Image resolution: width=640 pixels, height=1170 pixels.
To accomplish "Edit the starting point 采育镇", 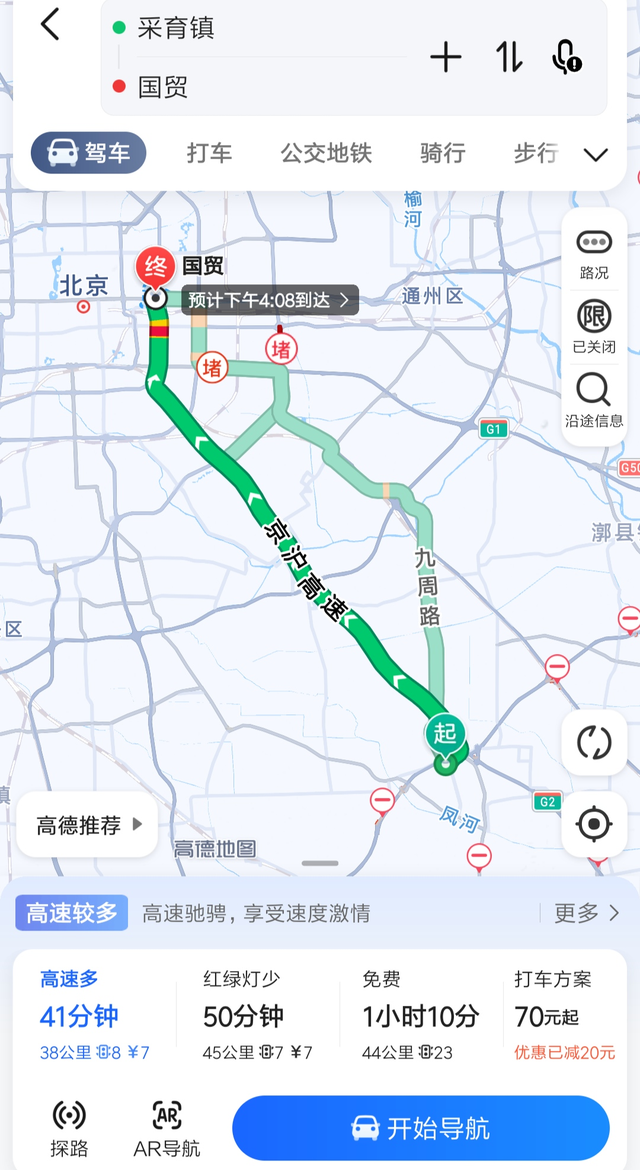I will click(177, 28).
